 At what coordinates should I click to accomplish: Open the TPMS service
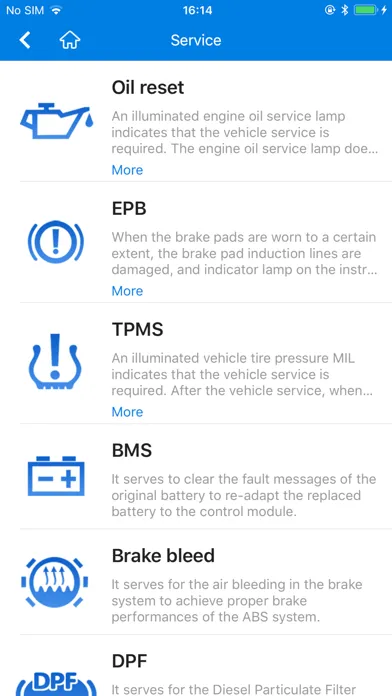tap(196, 363)
